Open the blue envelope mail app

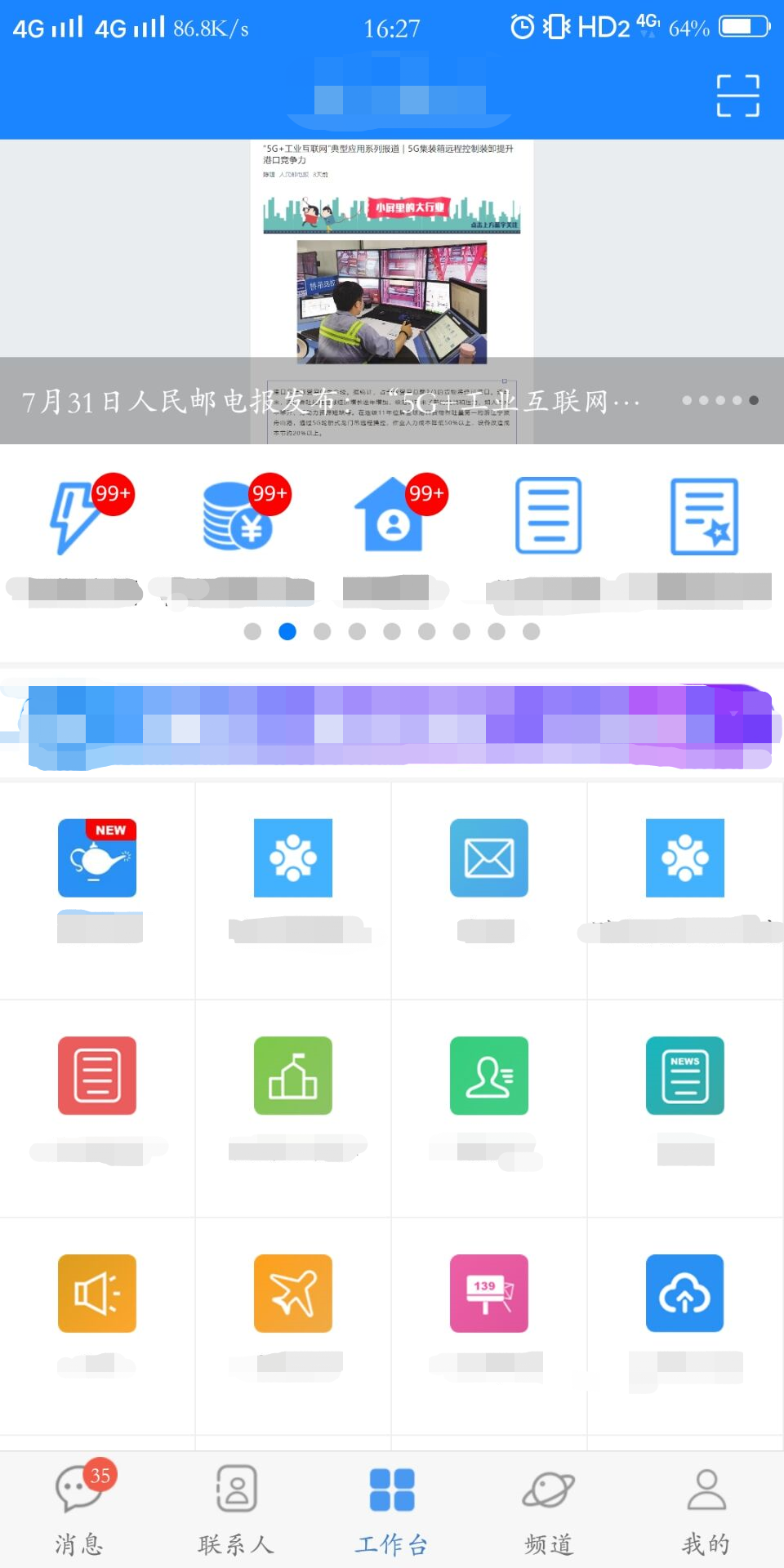(x=489, y=858)
